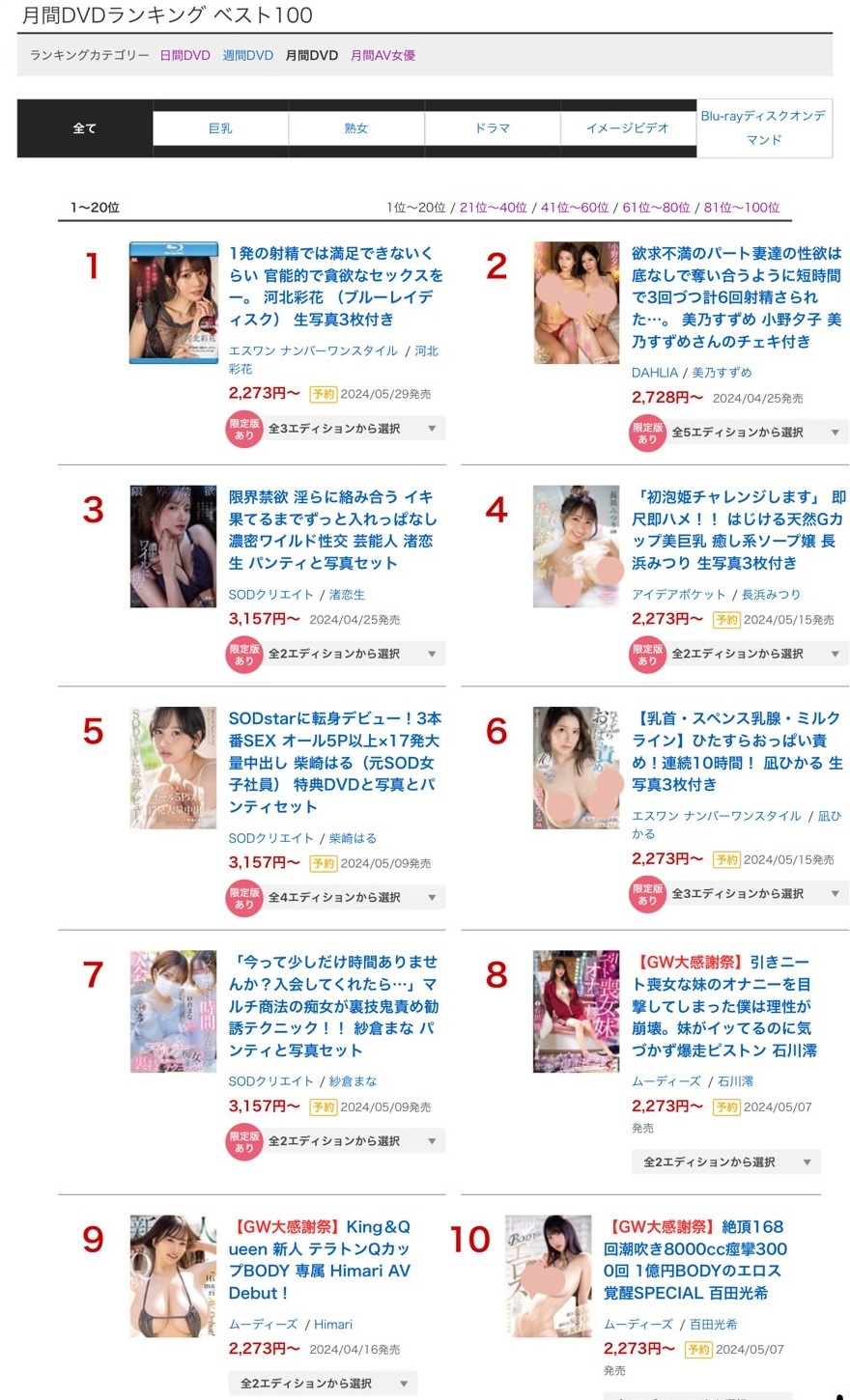This screenshot has height=1400, width=850.
Task: Open the DAHLIA maker link under rank 2
Action: [655, 373]
